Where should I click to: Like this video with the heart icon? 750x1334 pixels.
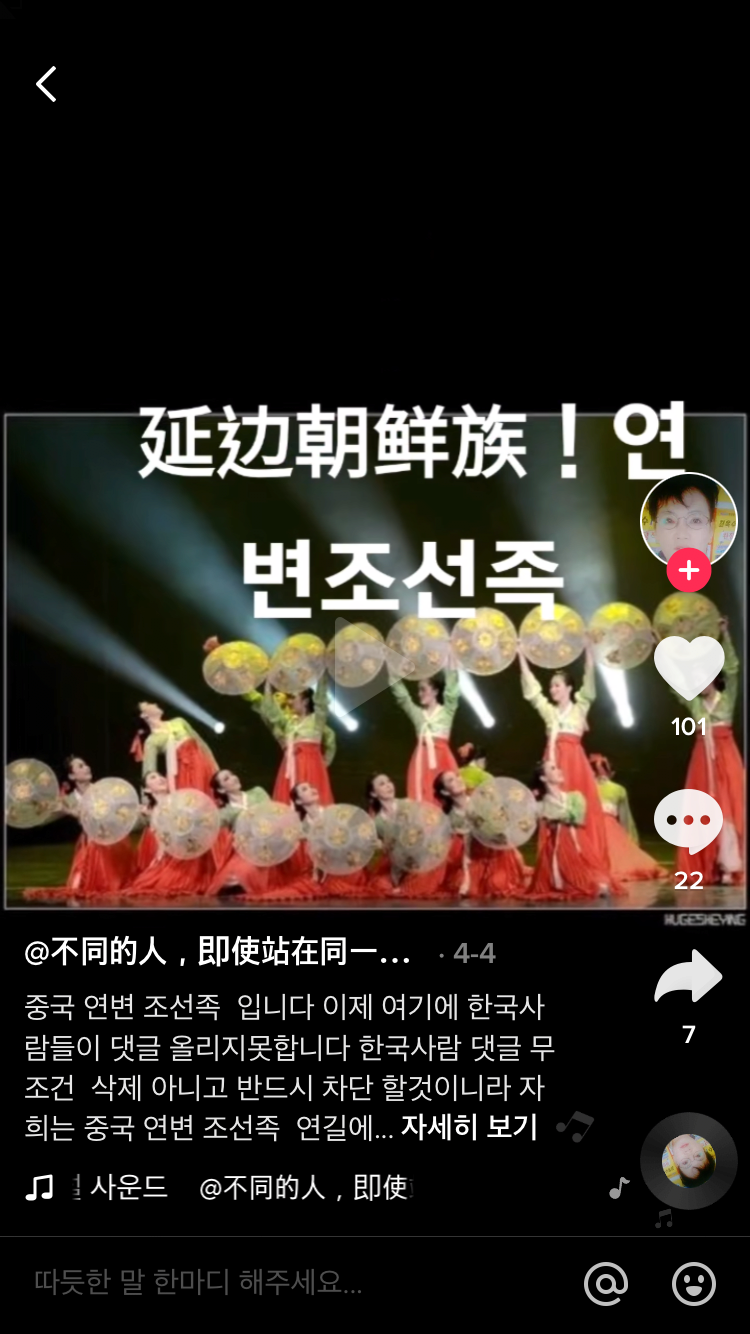688,667
